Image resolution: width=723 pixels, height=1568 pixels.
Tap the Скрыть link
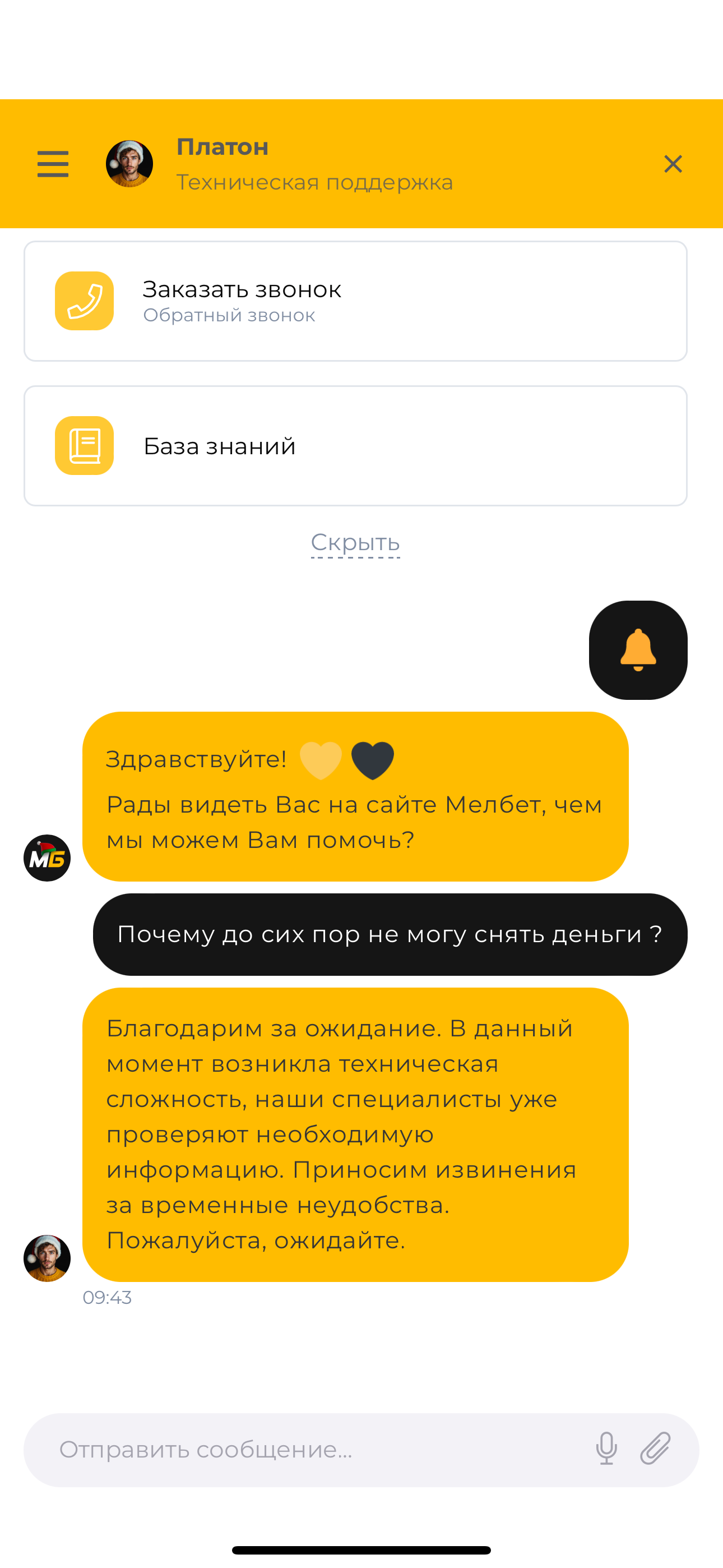(x=355, y=542)
